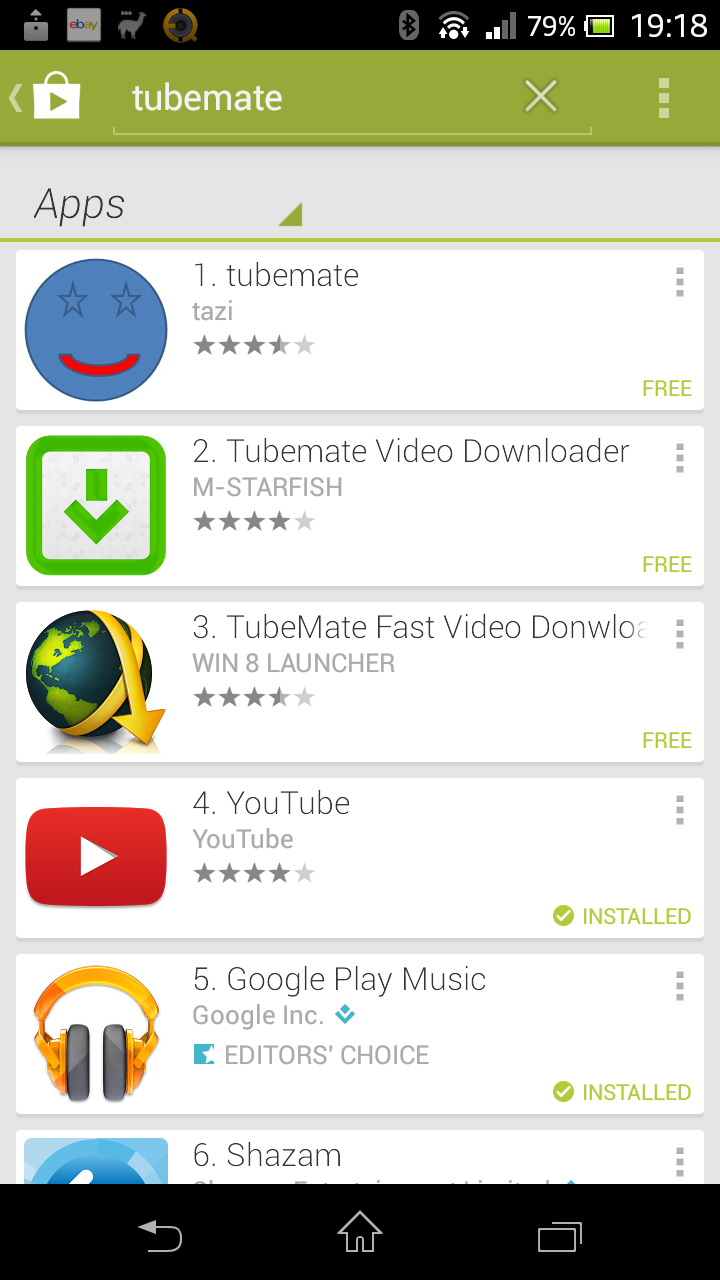Go back via the Play Store bag icon
The height and width of the screenshot is (1280, 720).
(x=46, y=97)
